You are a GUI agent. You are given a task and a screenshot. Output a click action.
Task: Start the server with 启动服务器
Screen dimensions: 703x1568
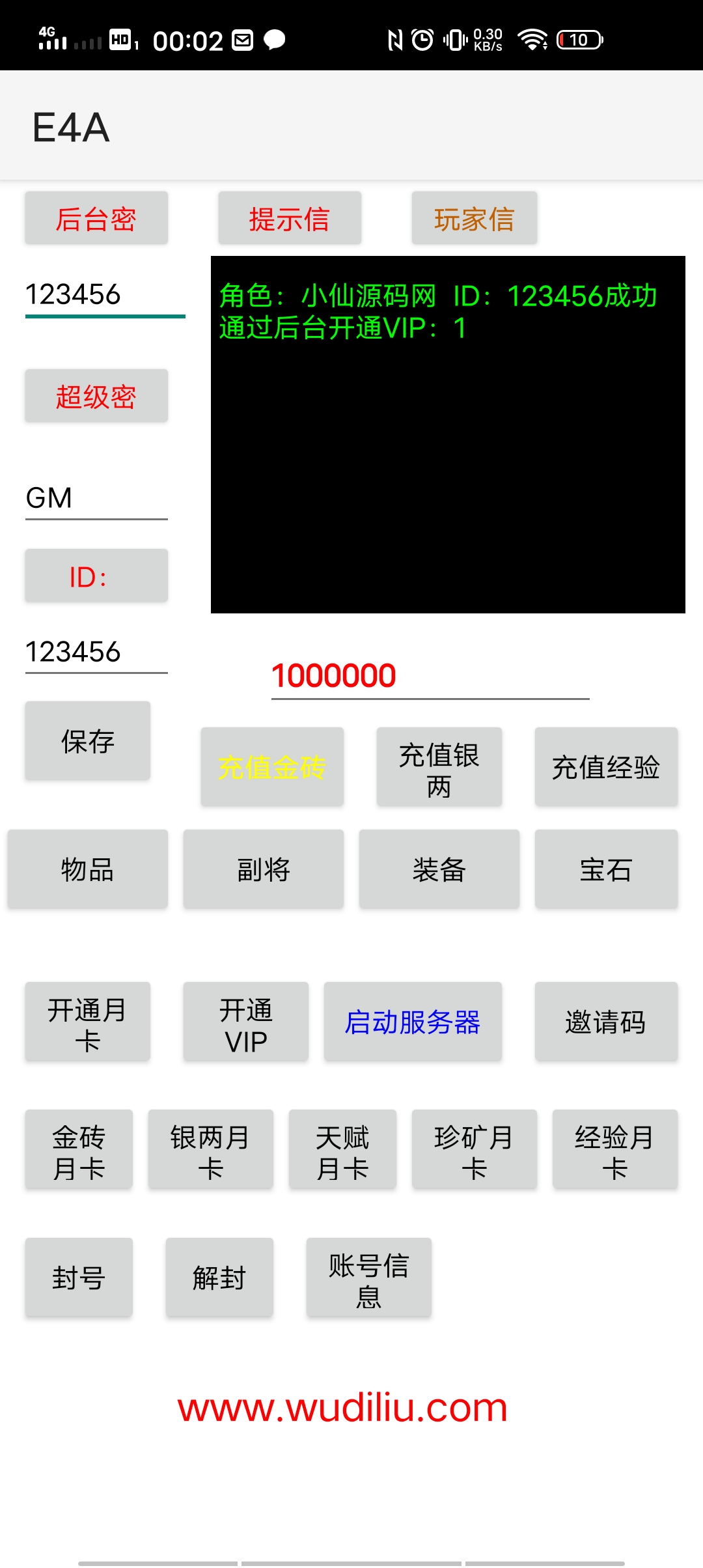[413, 1022]
